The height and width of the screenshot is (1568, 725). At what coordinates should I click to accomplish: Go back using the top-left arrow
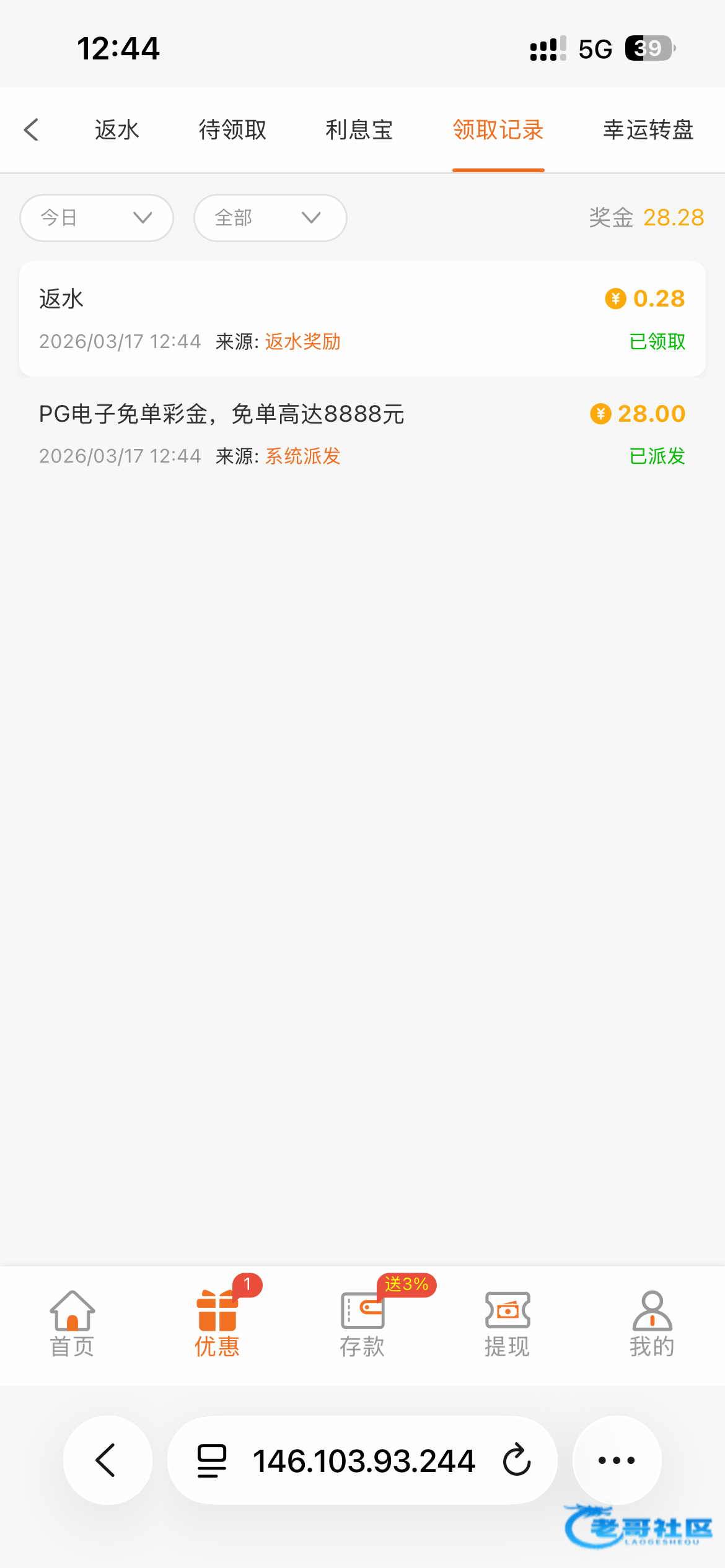(32, 130)
